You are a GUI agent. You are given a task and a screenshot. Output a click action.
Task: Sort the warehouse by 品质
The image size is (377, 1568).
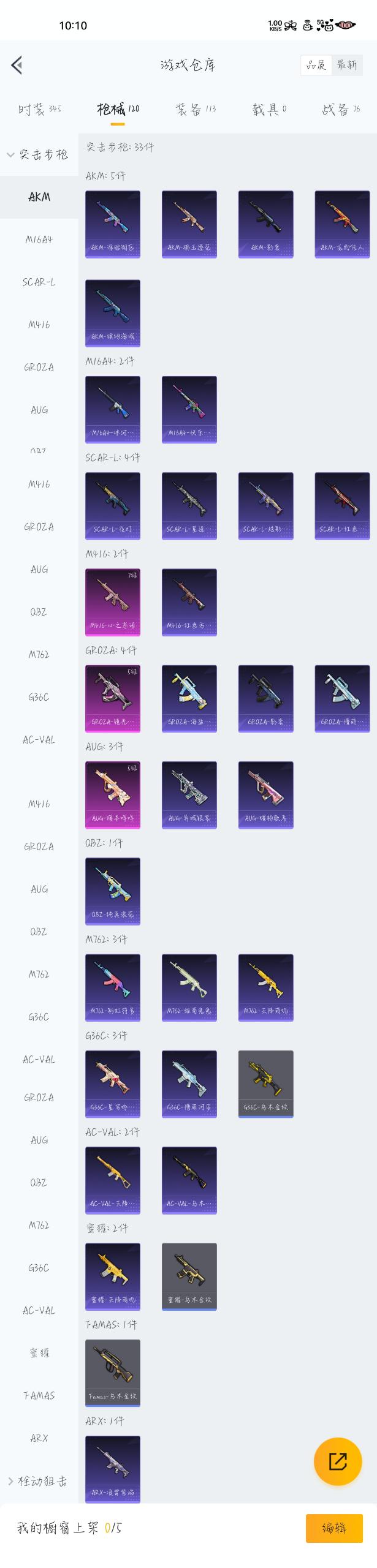[x=316, y=65]
